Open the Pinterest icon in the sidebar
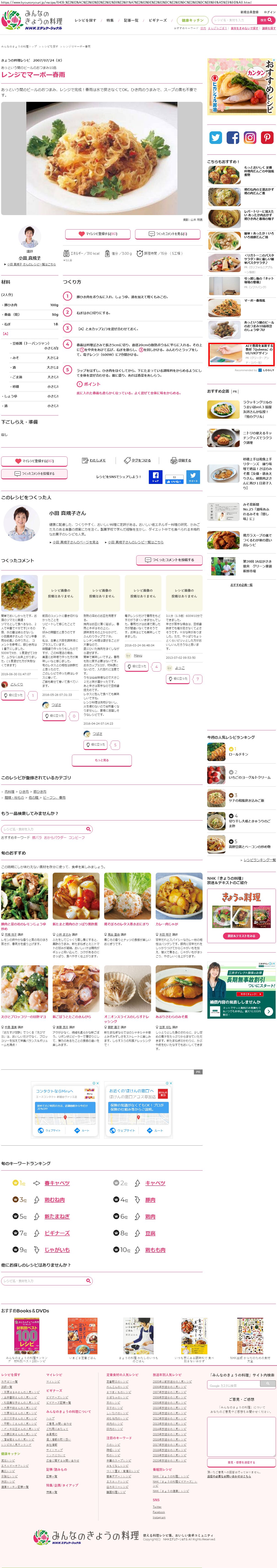The image size is (277, 1568). 267,138
